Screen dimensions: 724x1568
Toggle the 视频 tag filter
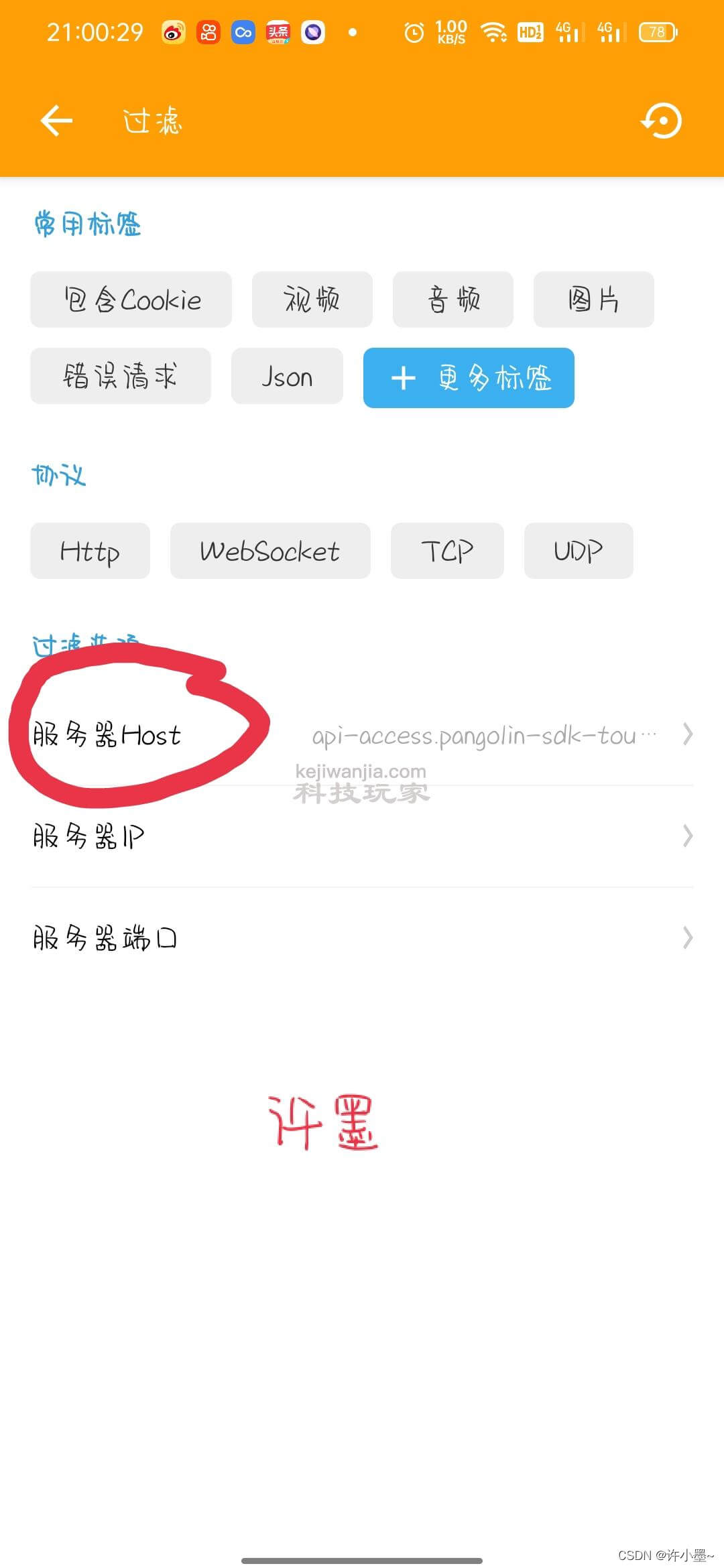tap(312, 300)
